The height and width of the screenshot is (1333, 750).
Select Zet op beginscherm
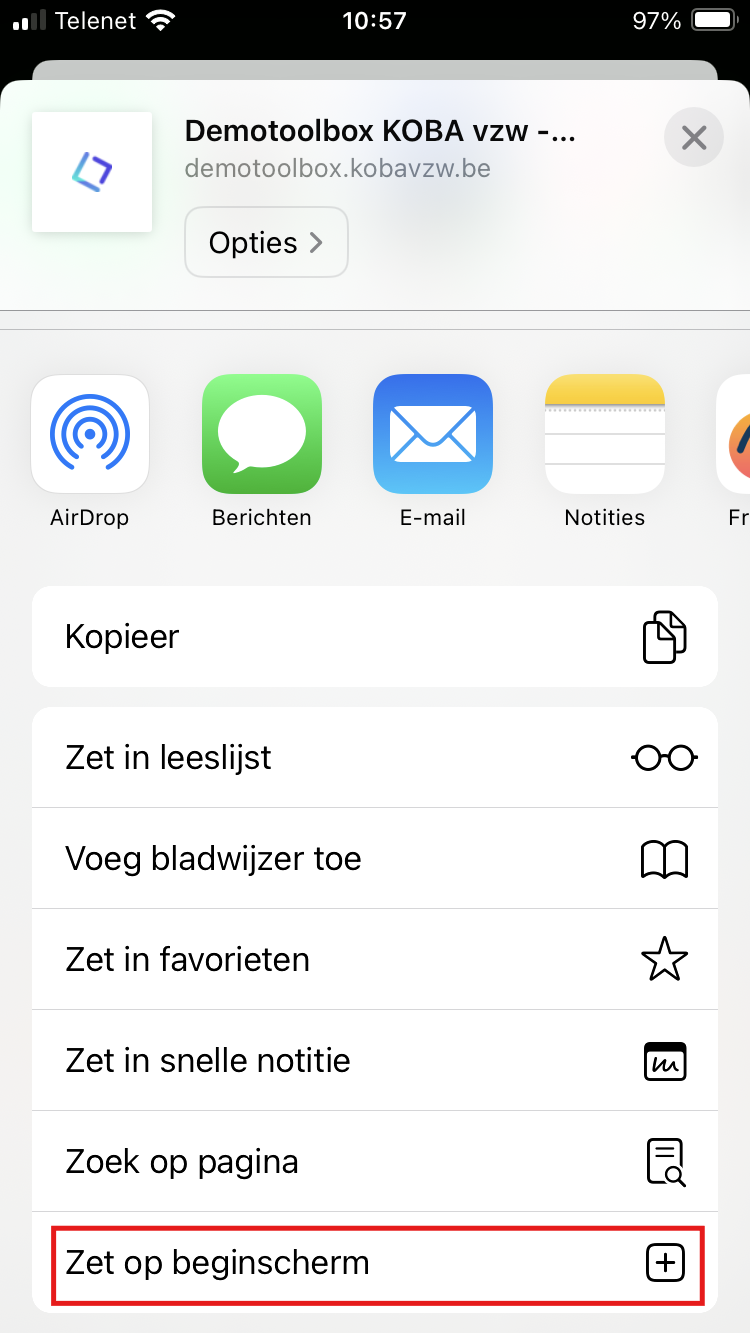(375, 1264)
